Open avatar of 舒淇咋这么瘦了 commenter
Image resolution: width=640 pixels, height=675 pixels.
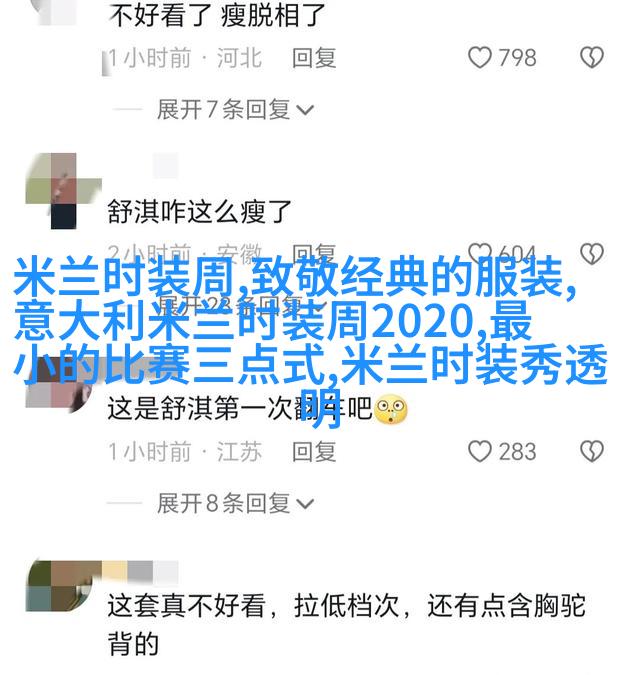(x=51, y=192)
